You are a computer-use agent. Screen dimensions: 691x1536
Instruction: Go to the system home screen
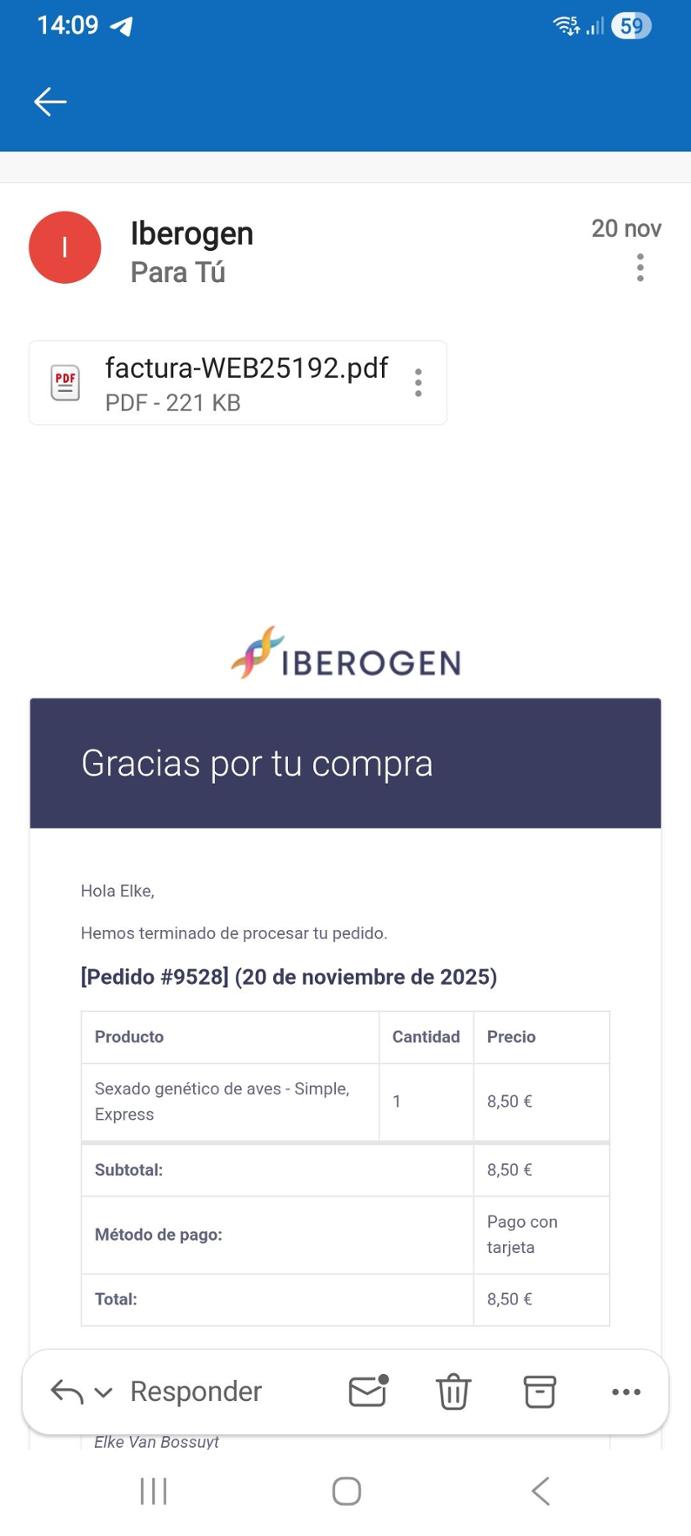pos(346,1491)
